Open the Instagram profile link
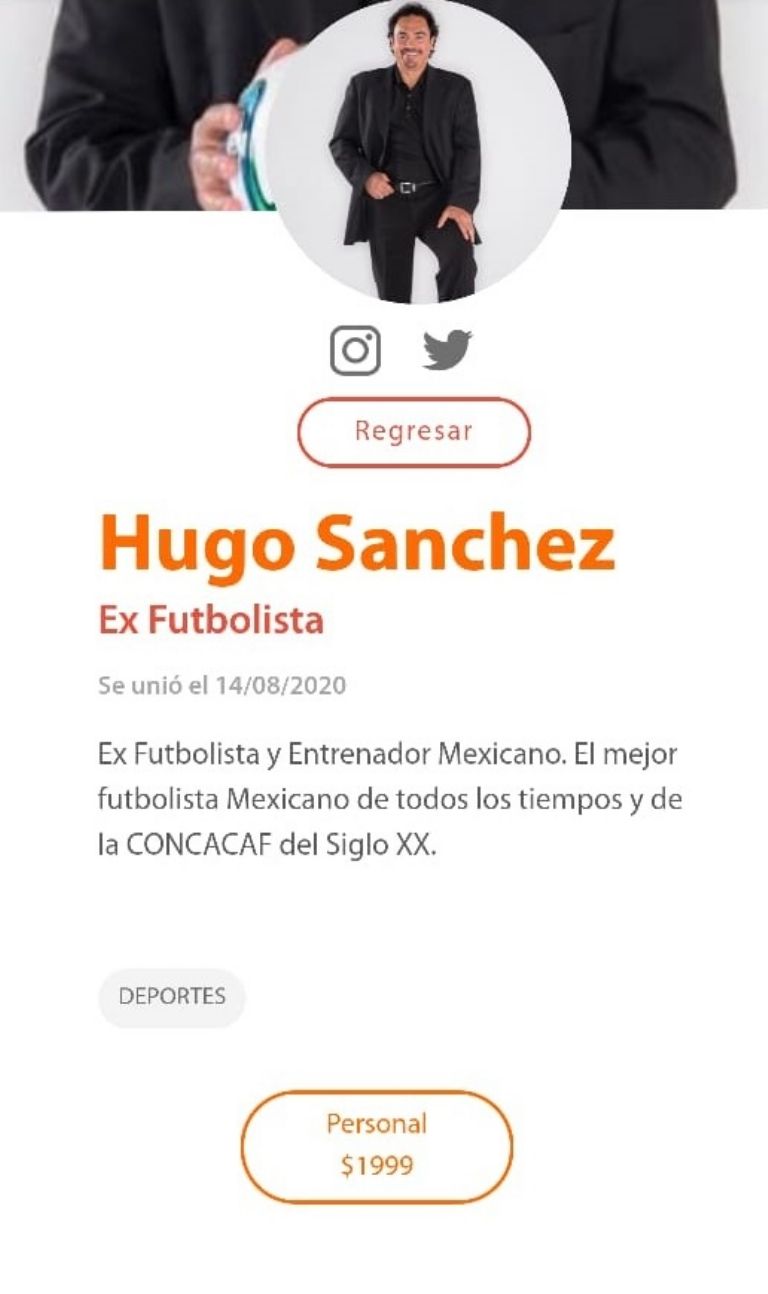This screenshot has width=768, height=1294. [x=355, y=351]
